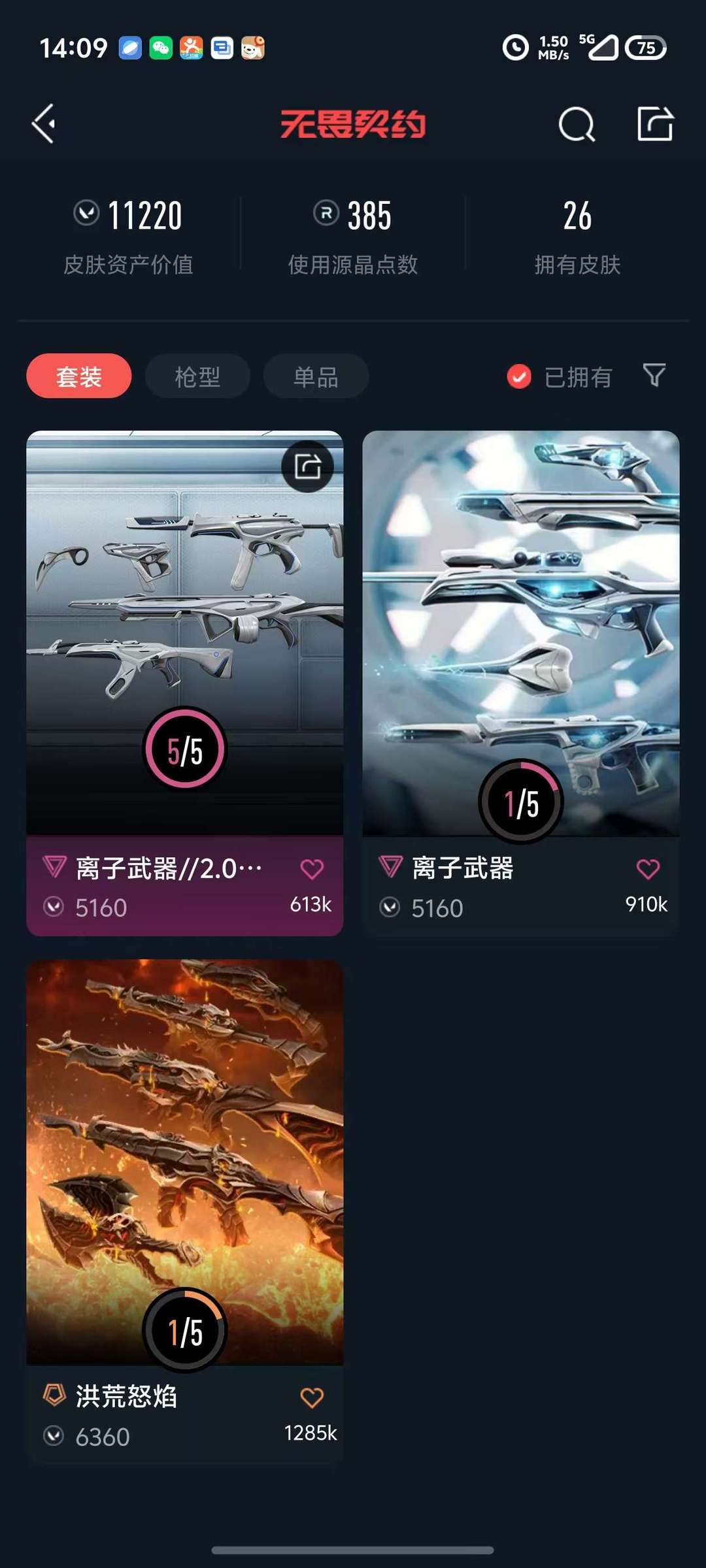Switch to the 单品 tab
Viewport: 706px width, 1568px height.
(x=316, y=376)
